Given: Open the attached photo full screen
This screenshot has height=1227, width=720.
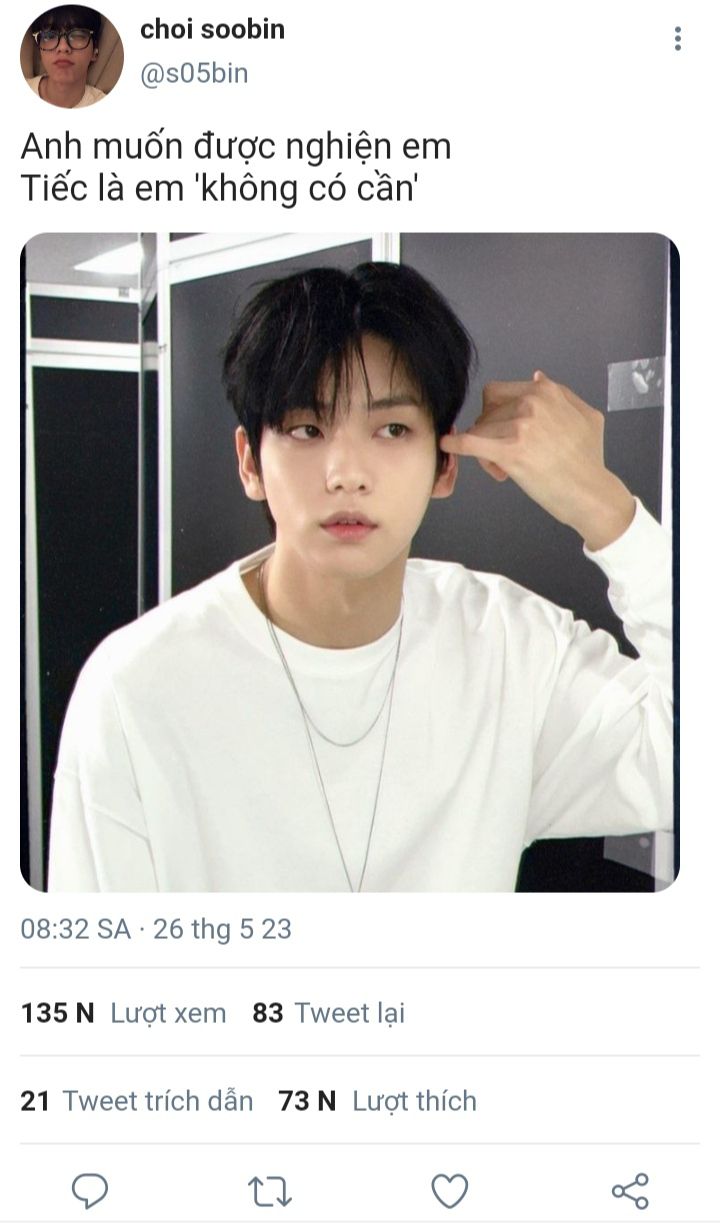Looking at the screenshot, I should click(x=350, y=562).
